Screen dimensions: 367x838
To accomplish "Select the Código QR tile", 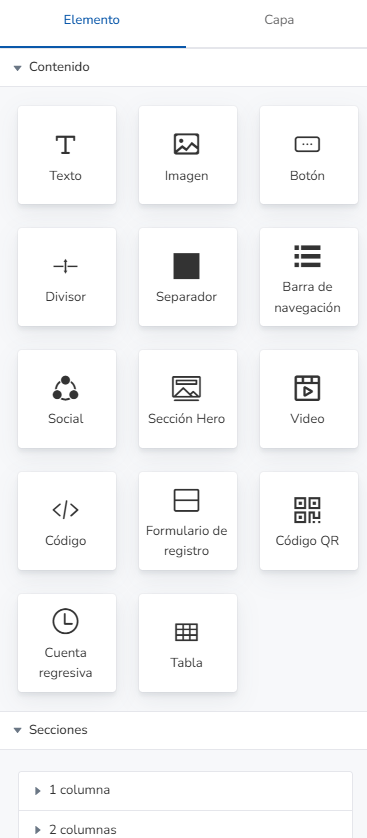I will point(309,521).
